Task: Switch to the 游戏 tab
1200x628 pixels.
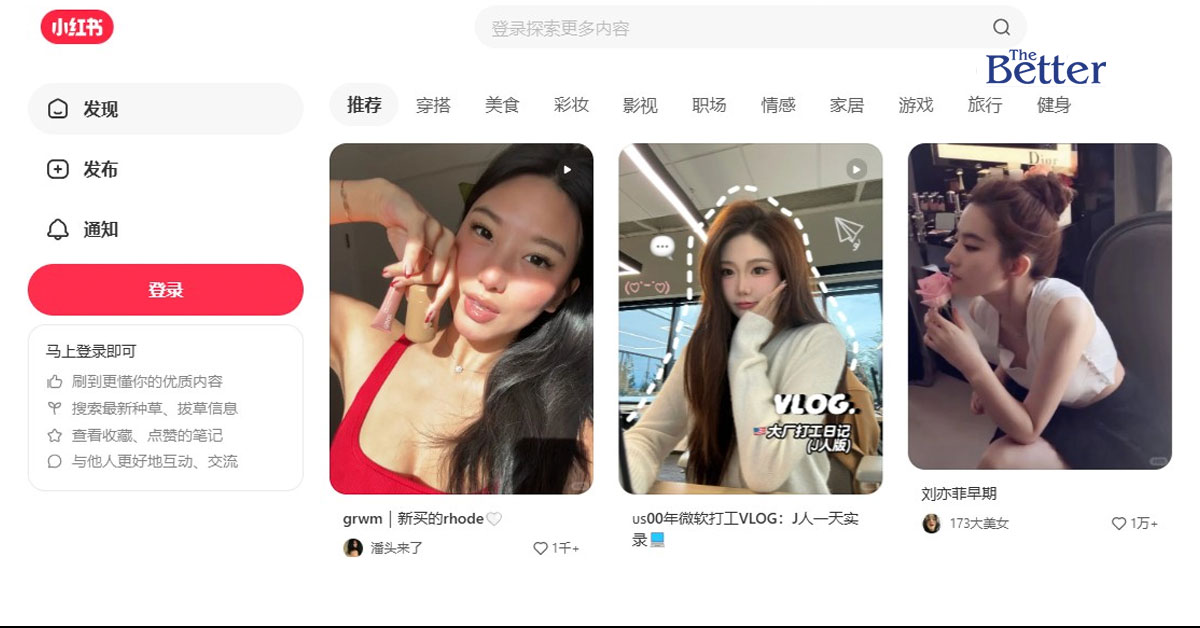Action: (x=916, y=105)
